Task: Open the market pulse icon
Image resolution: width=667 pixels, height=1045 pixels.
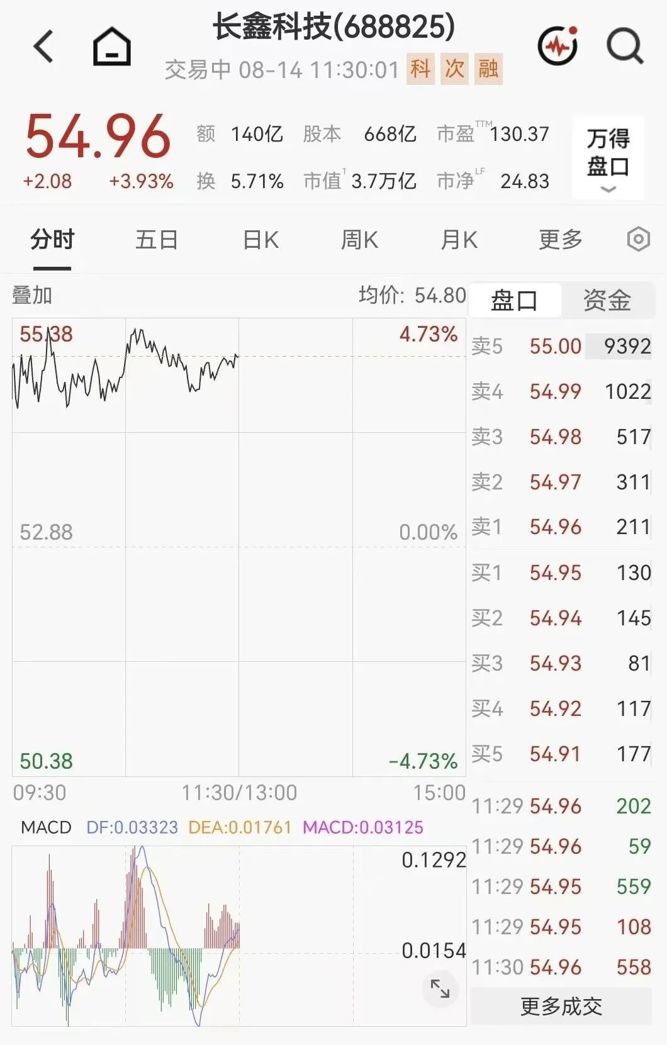Action: [557, 45]
